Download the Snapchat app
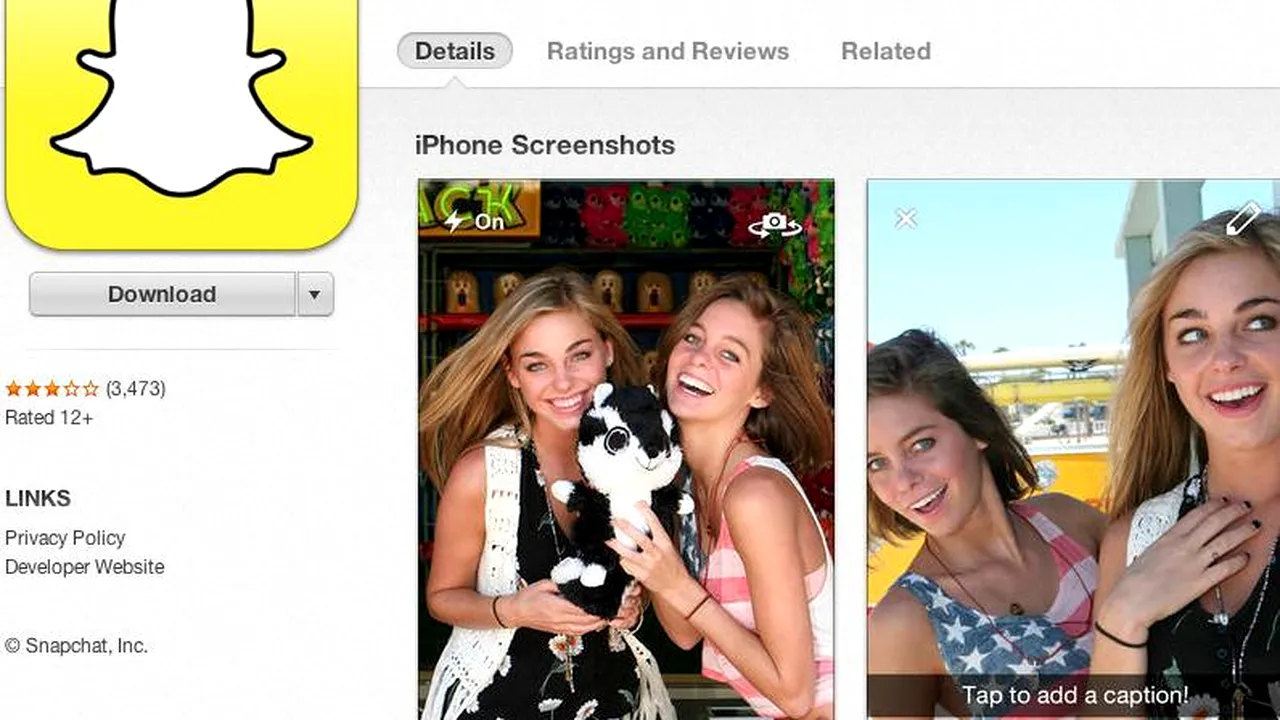1280x720 pixels. (x=162, y=294)
